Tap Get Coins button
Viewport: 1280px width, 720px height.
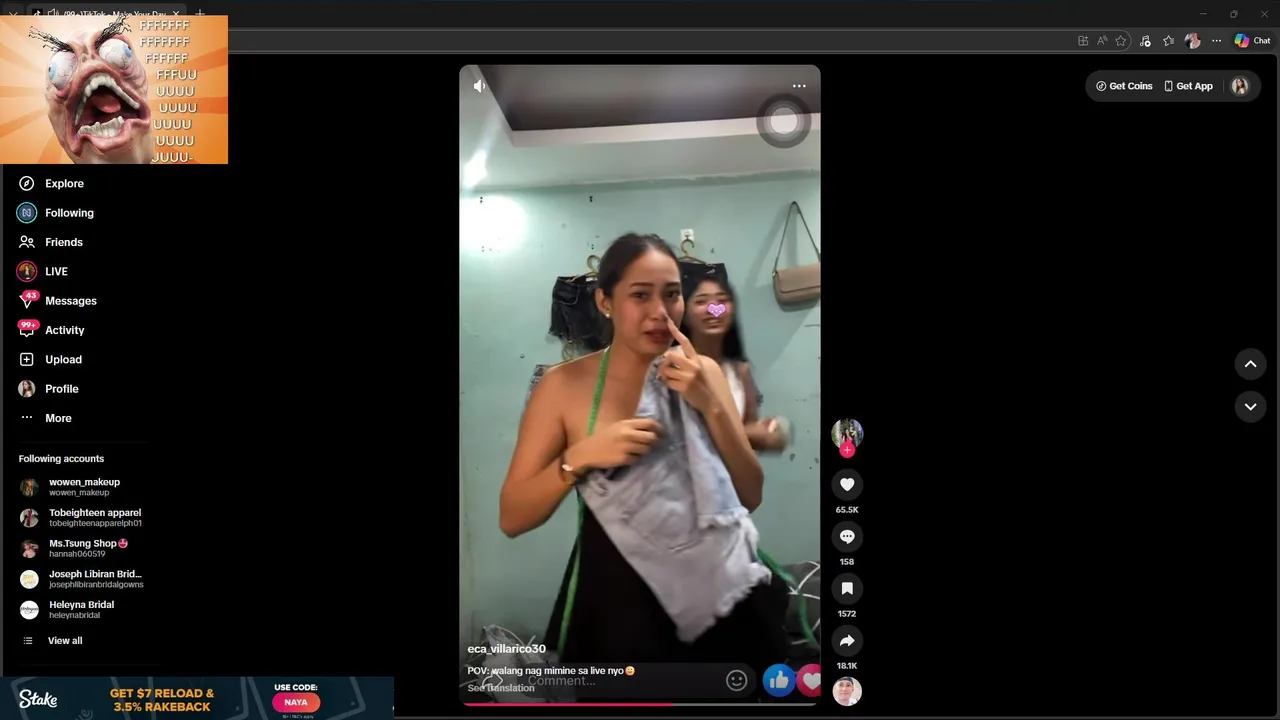pos(1124,86)
